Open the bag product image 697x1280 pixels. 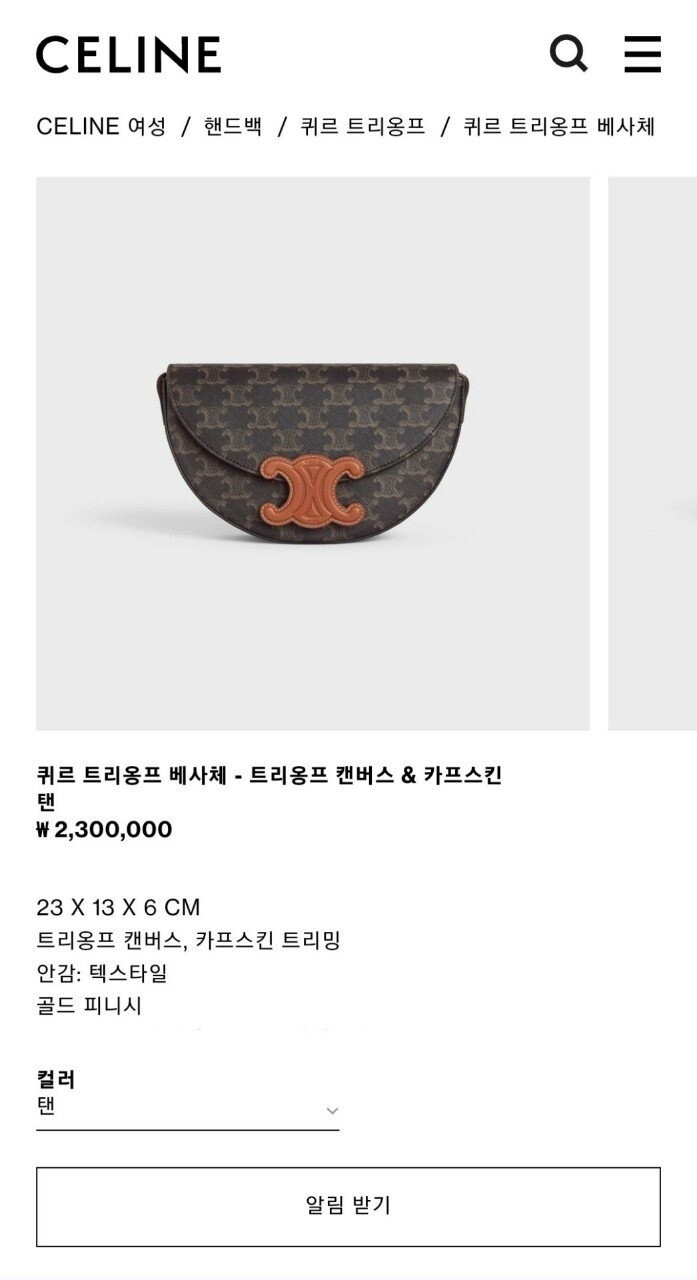tap(313, 453)
